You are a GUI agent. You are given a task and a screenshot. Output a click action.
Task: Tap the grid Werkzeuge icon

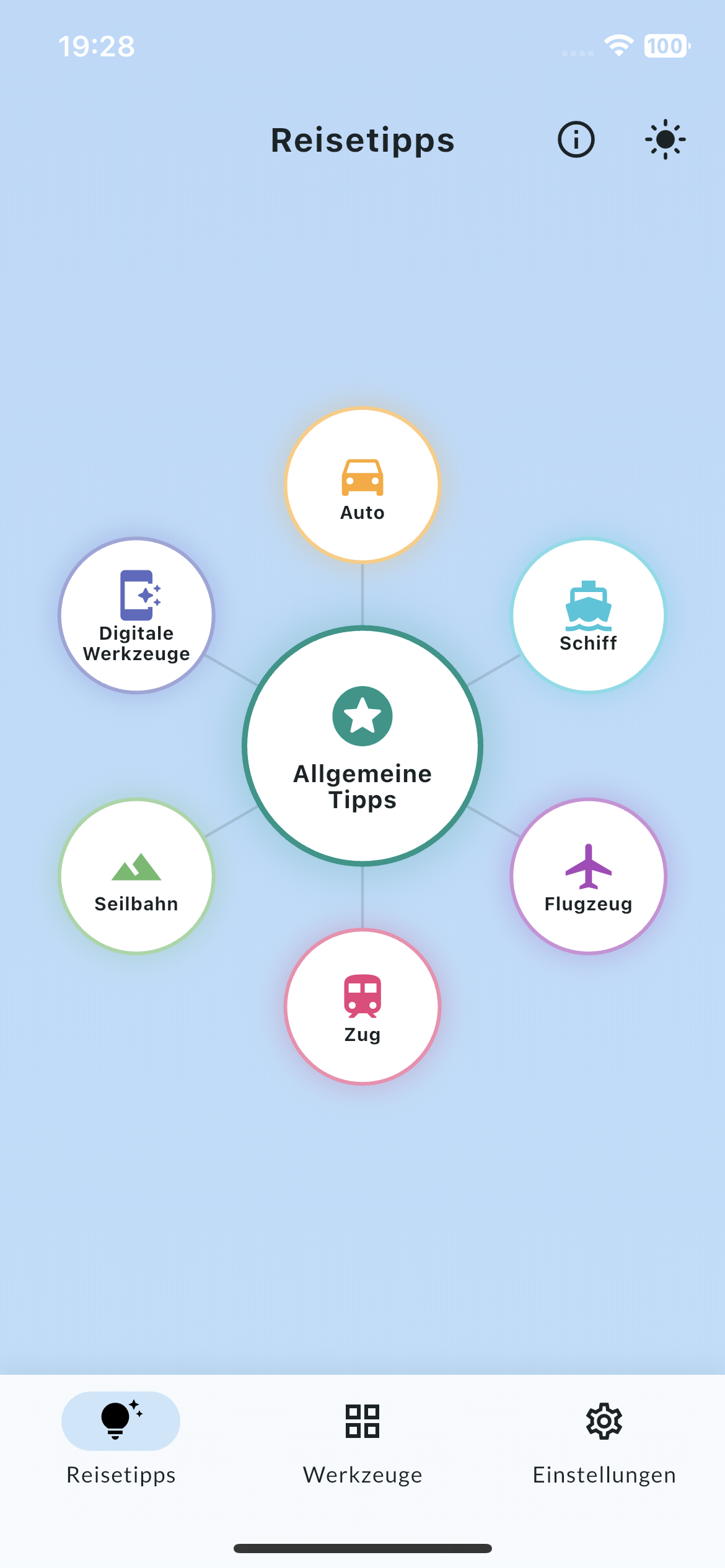coord(362,1421)
